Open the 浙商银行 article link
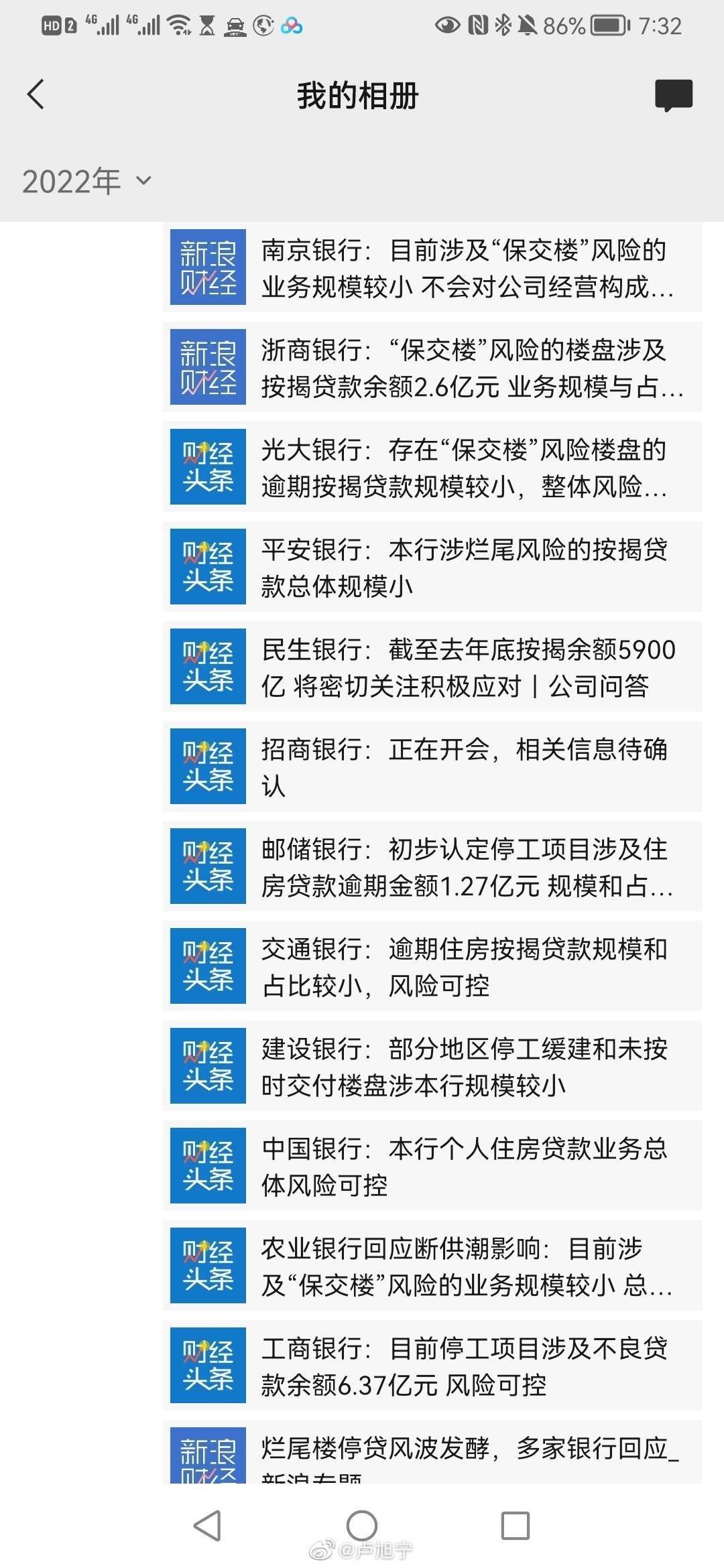Viewport: 724px width, 1568px height. (432, 367)
